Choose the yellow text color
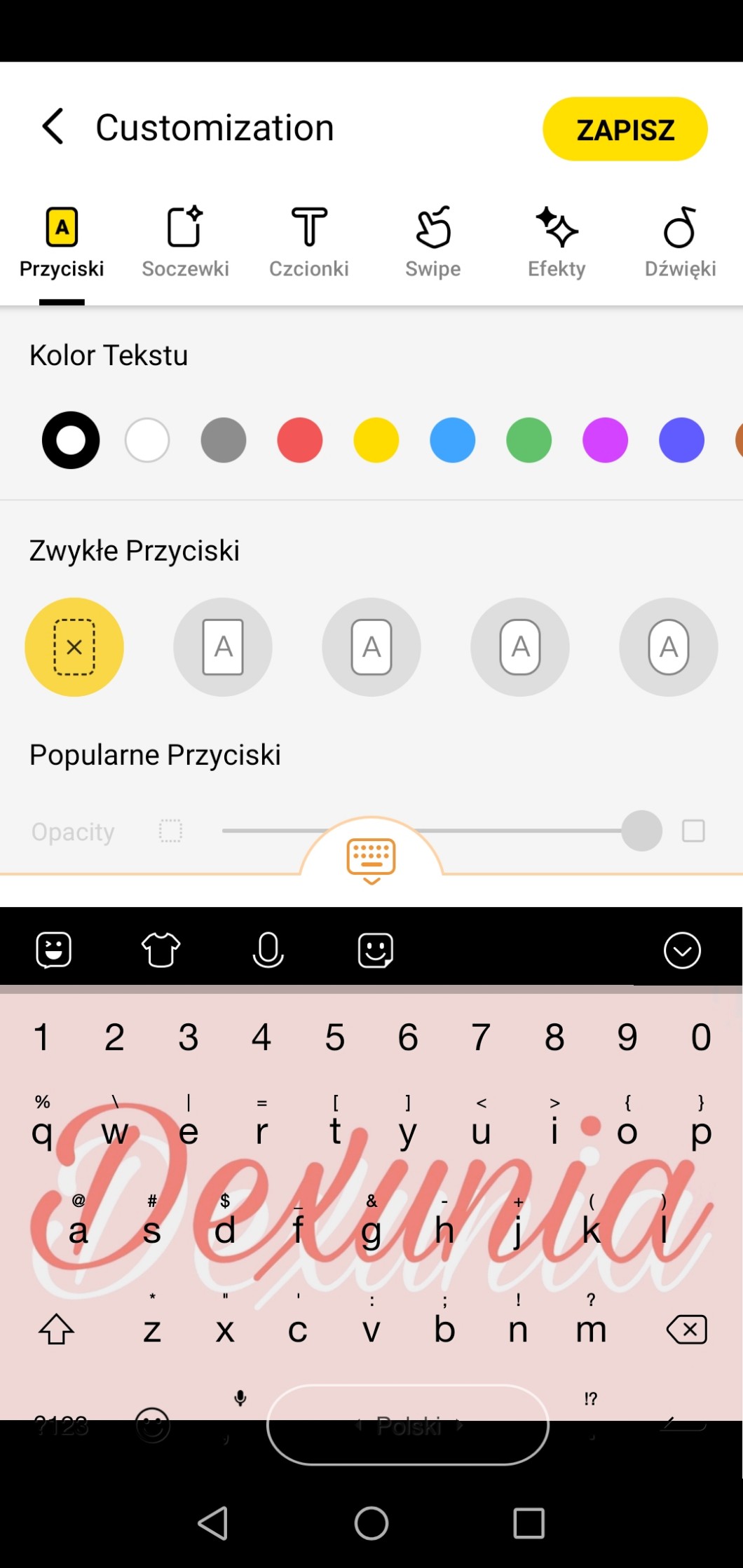This screenshot has width=743, height=1568. [x=376, y=440]
